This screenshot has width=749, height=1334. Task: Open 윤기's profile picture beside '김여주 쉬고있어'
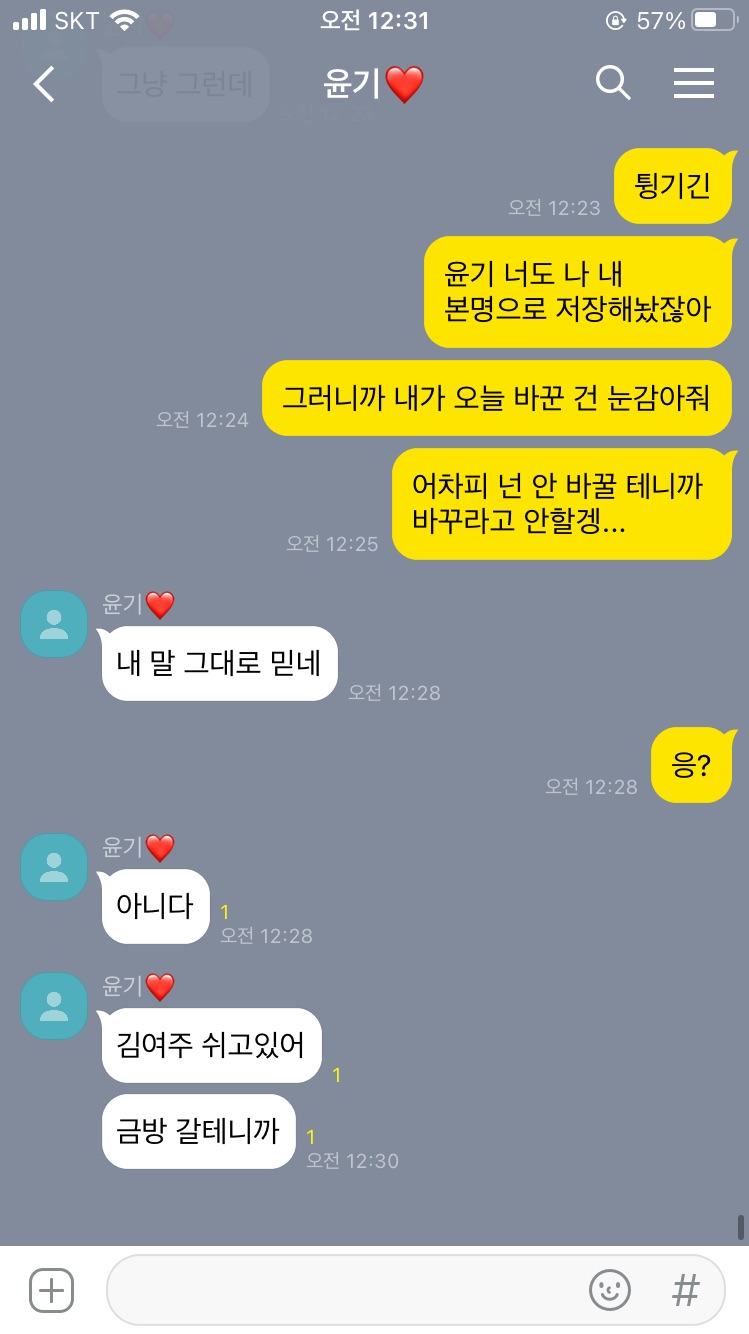[54, 1005]
